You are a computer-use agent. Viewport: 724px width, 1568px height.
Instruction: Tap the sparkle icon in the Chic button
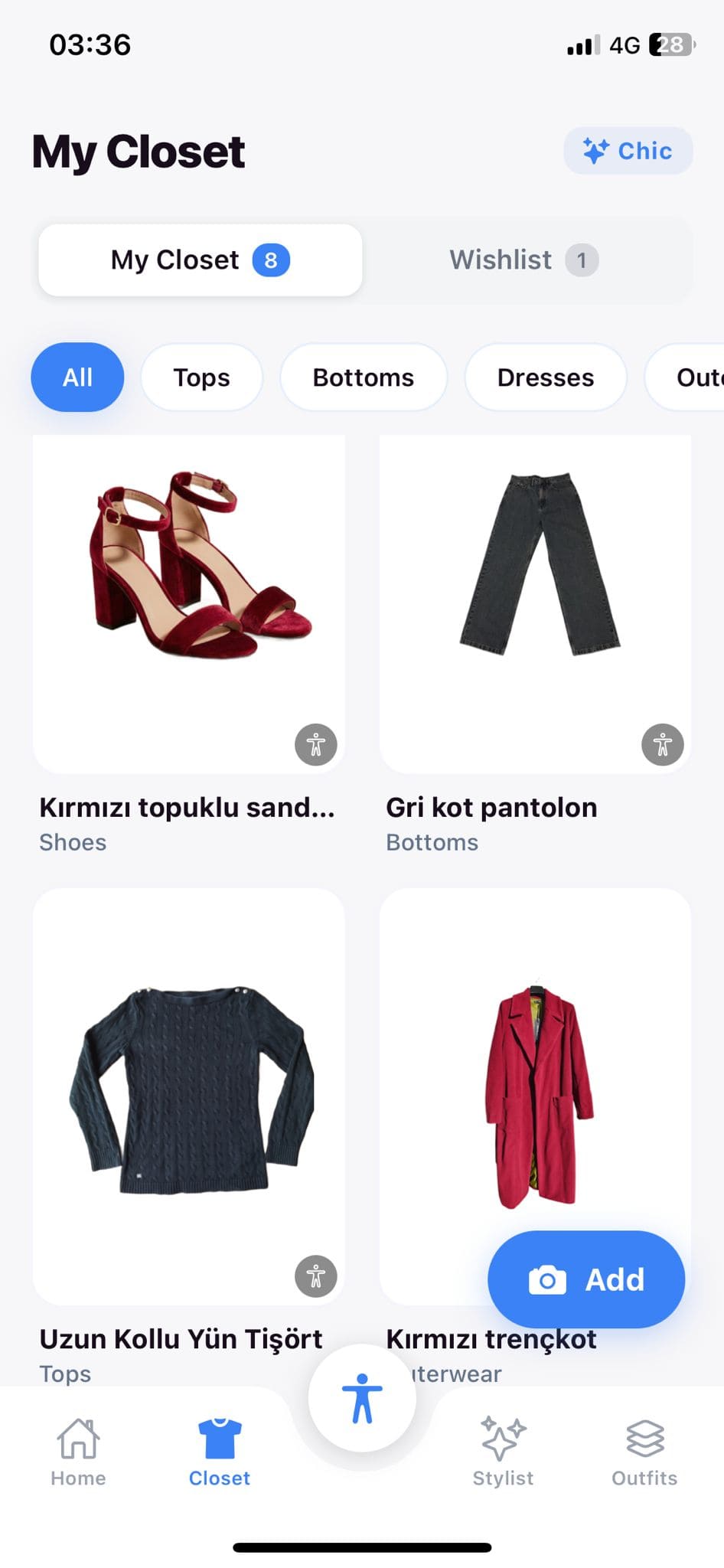[x=596, y=150]
